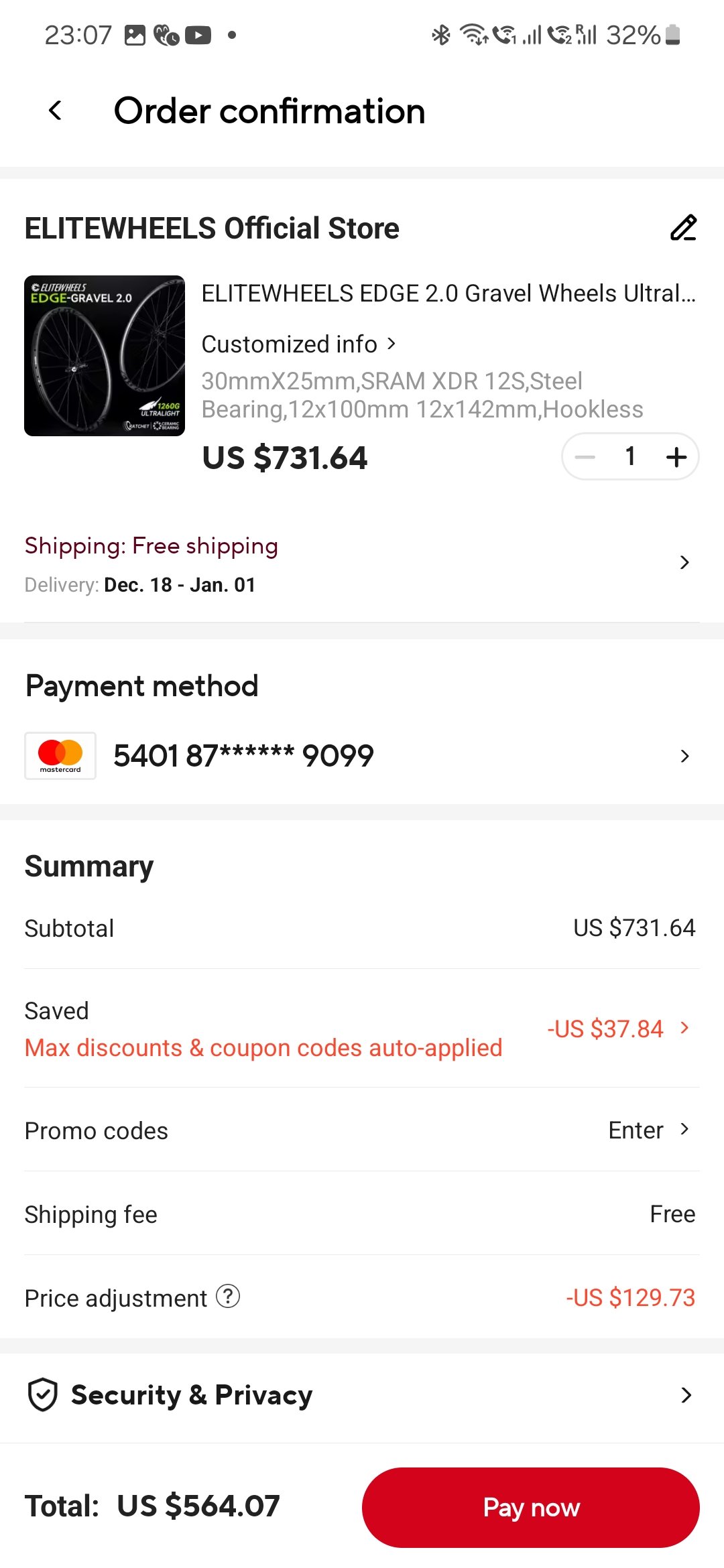Open Security & Privacy

pos(362,1395)
